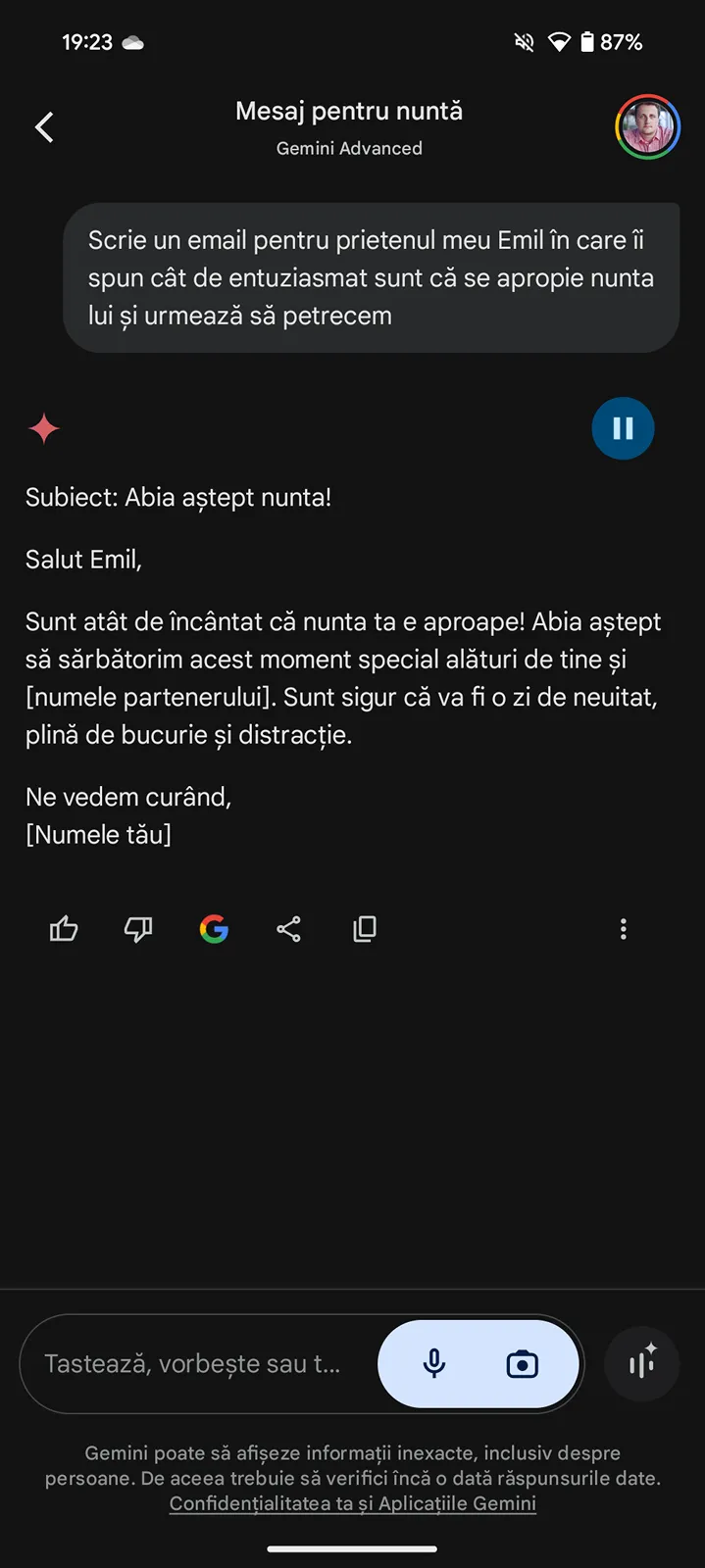Open 'Confidențialitatea ta și Aplicațiile Gemini' link

(353, 1503)
